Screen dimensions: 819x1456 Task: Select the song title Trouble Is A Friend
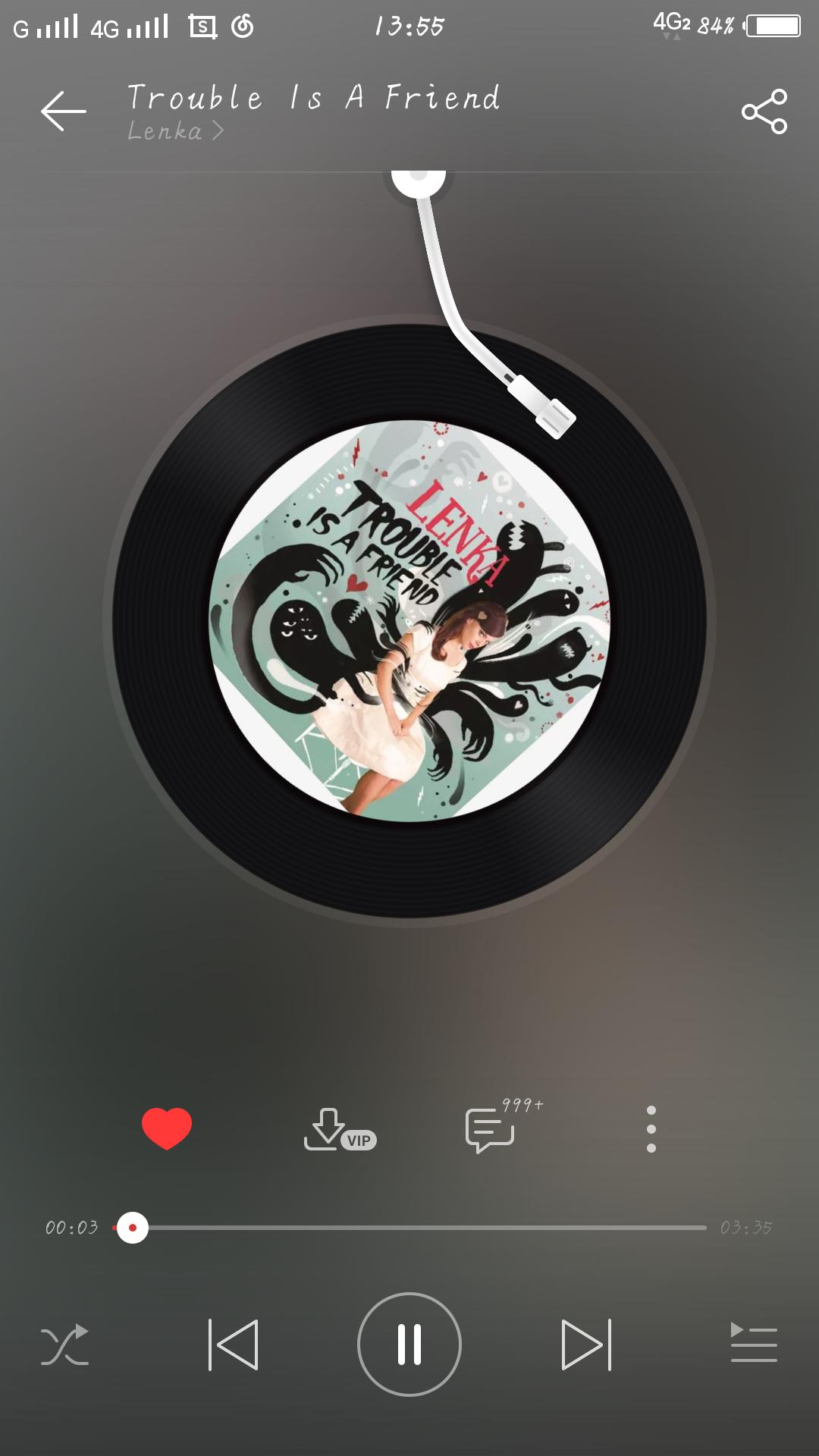(313, 99)
